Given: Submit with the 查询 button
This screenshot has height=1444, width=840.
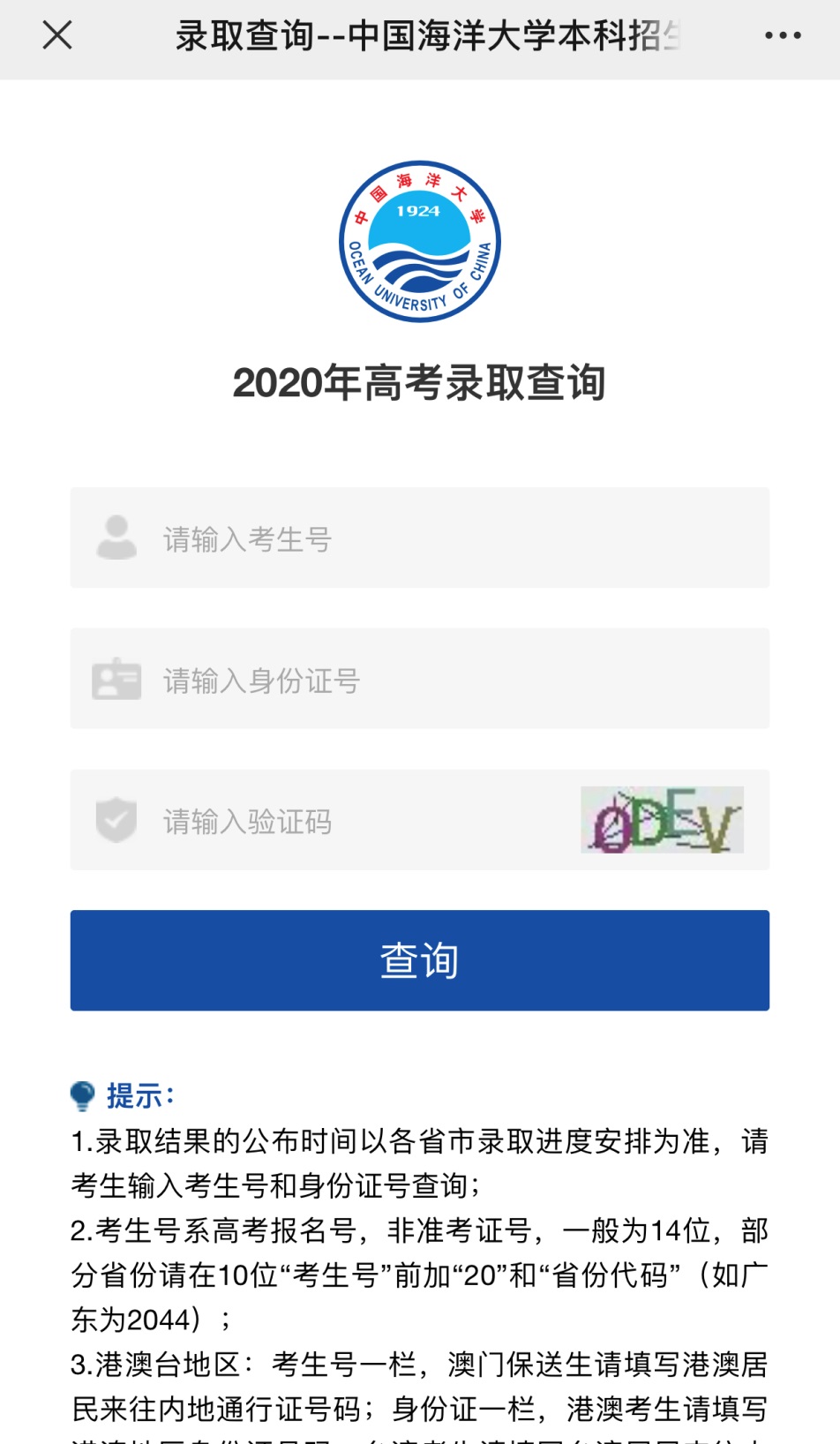Looking at the screenshot, I should 420,960.
